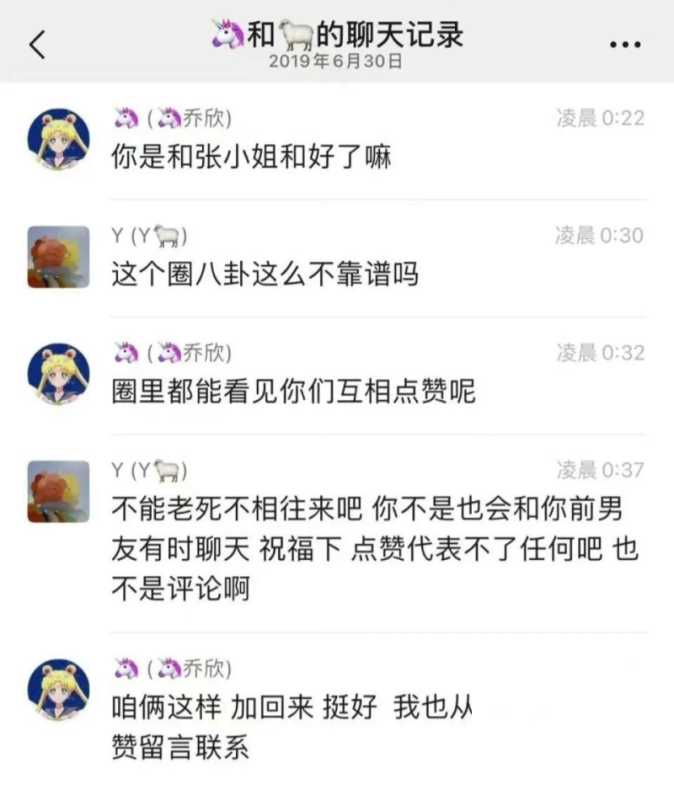View 乔欣's avatar on the 0:32 message
This screenshot has height=800, width=674.
58,374
